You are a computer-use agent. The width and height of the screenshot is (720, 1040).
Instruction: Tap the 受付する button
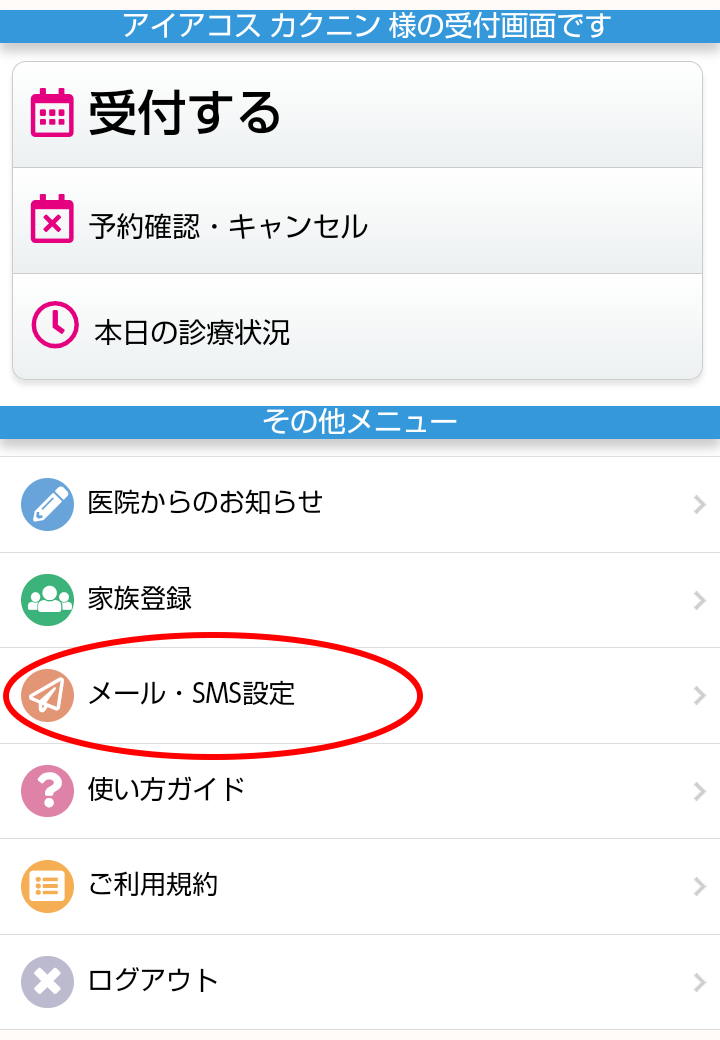pyautogui.click(x=357, y=115)
